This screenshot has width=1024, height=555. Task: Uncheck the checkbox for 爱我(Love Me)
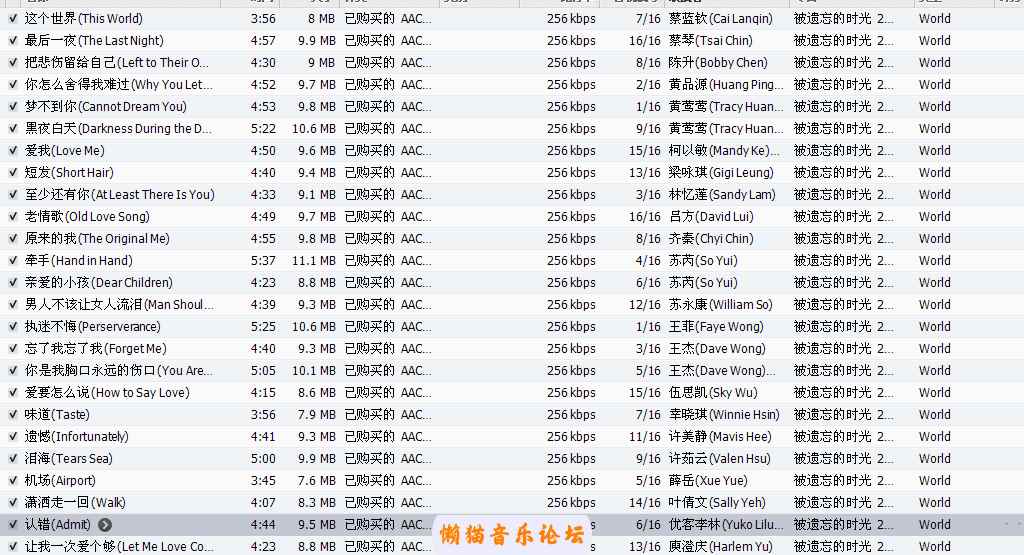point(12,150)
